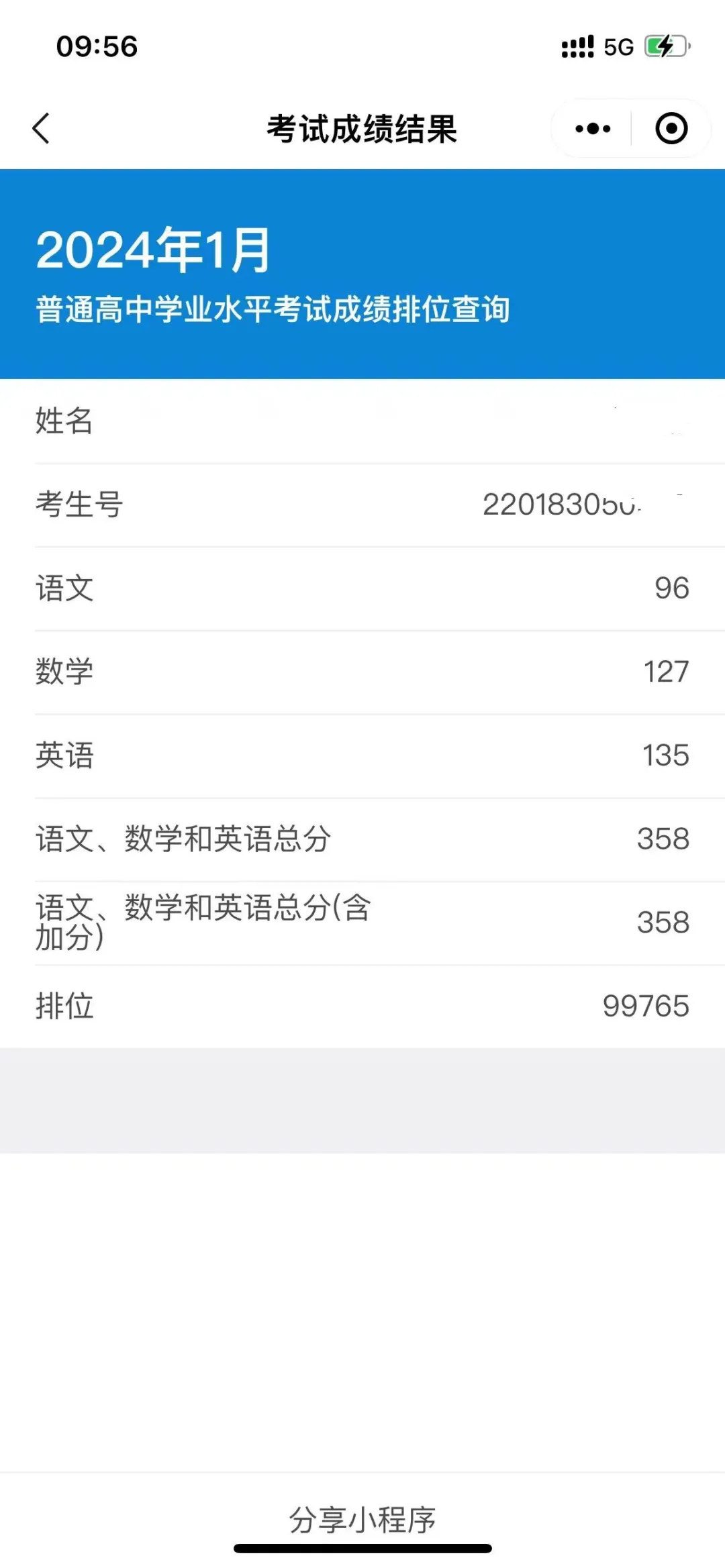The width and height of the screenshot is (725, 1568).
Task: Tap 分享小程序 to share the mini program
Action: click(362, 1519)
